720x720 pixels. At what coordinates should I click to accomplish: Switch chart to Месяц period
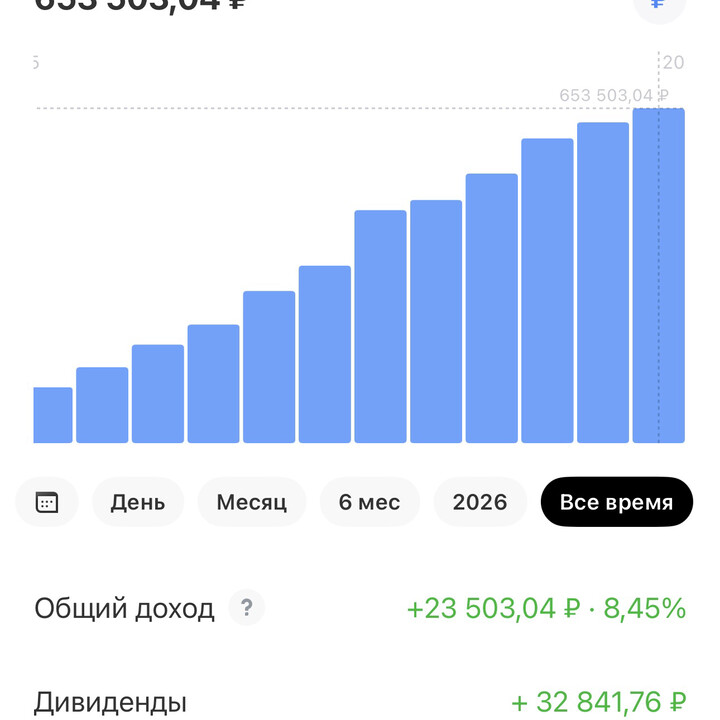(x=252, y=502)
